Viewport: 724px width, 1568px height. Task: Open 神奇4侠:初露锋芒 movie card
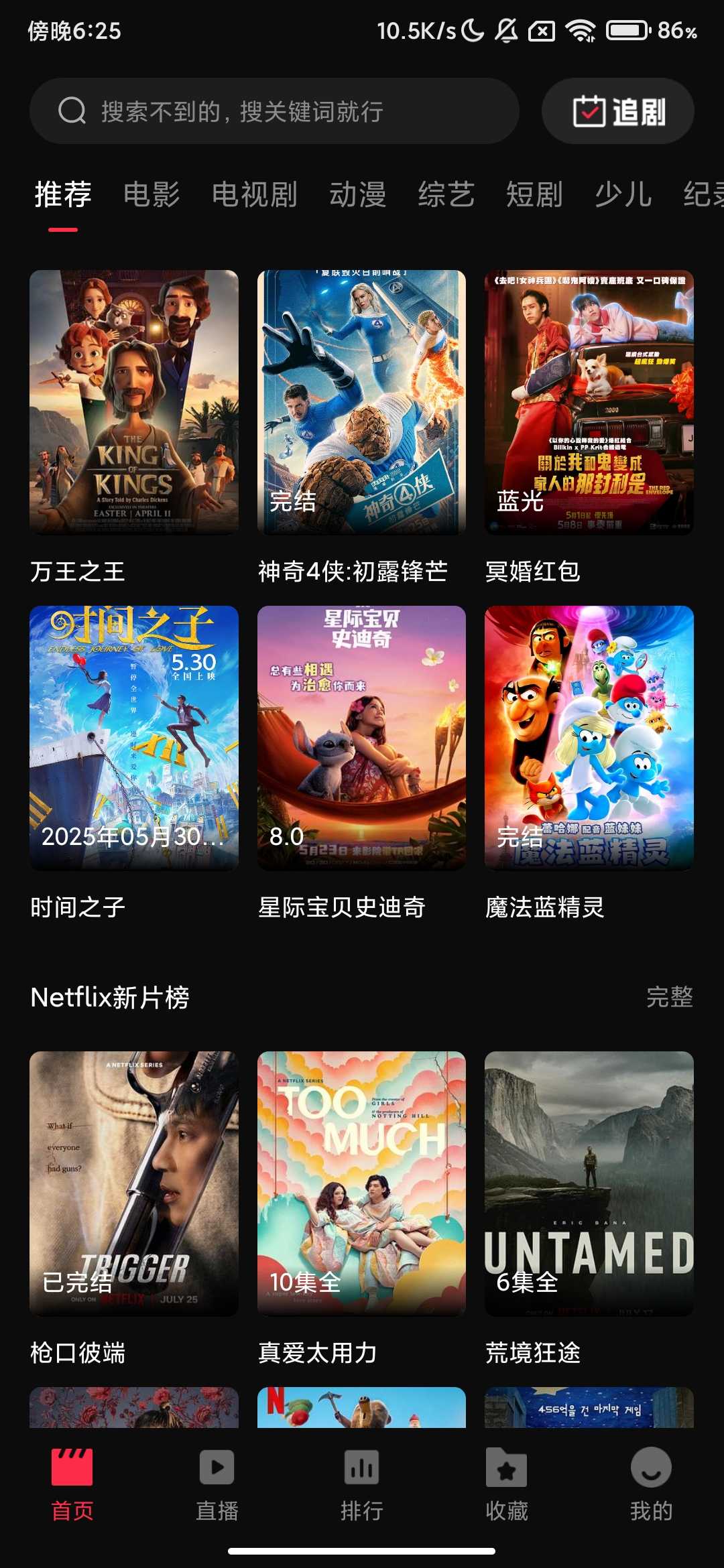[361, 402]
